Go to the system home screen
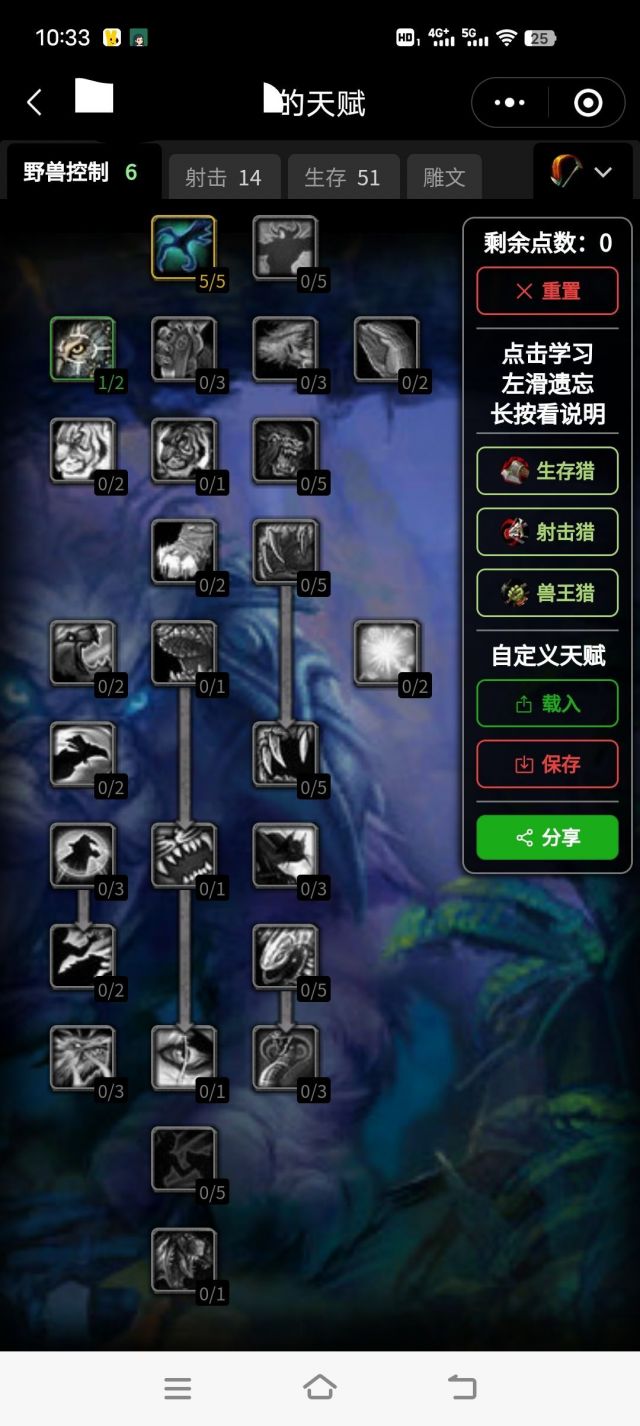 point(320,1387)
